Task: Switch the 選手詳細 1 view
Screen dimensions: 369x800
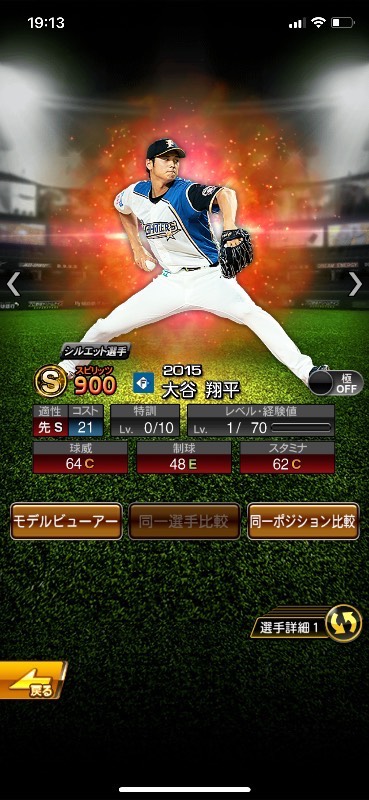Action: pos(306,624)
